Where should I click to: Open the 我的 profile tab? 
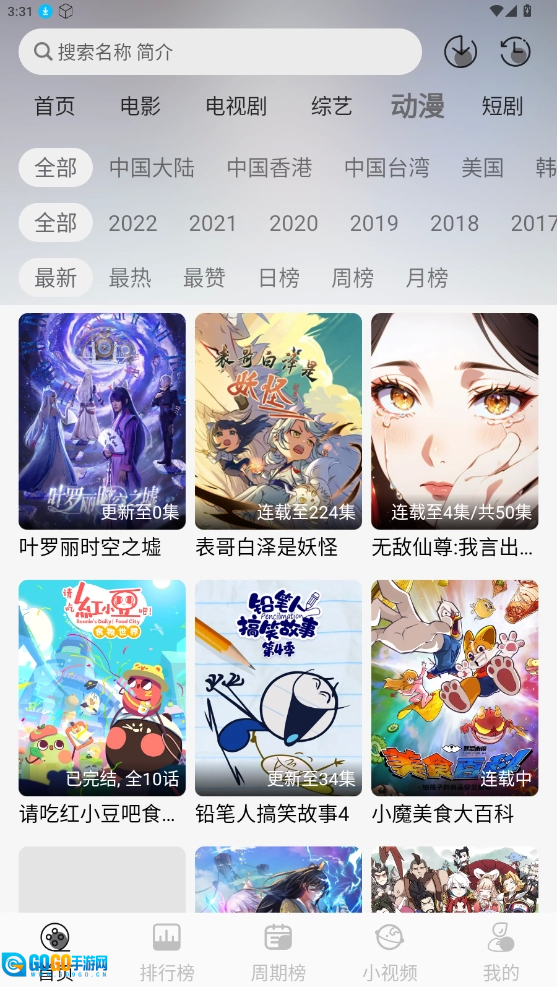tap(501, 952)
